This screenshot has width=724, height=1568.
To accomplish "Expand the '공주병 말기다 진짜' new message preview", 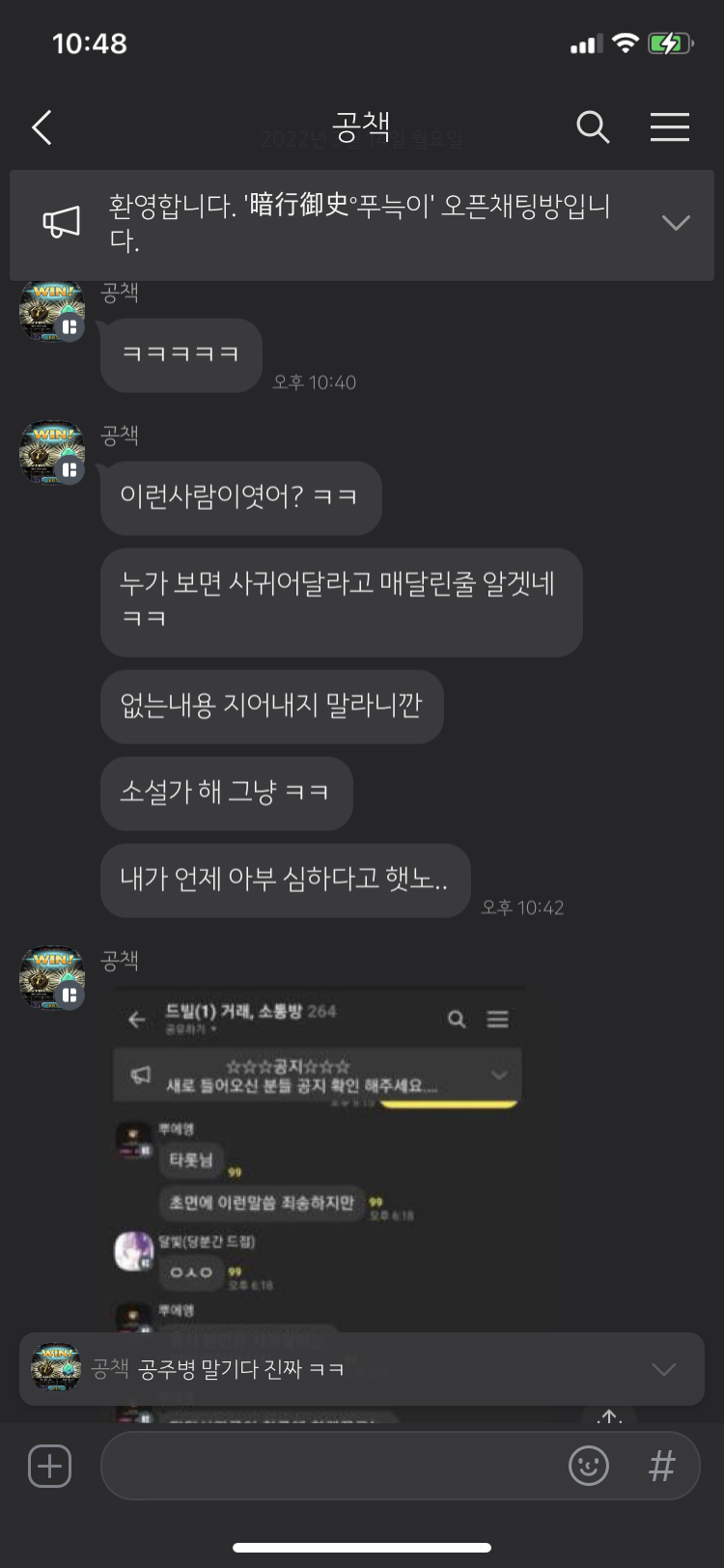I will coord(663,1369).
